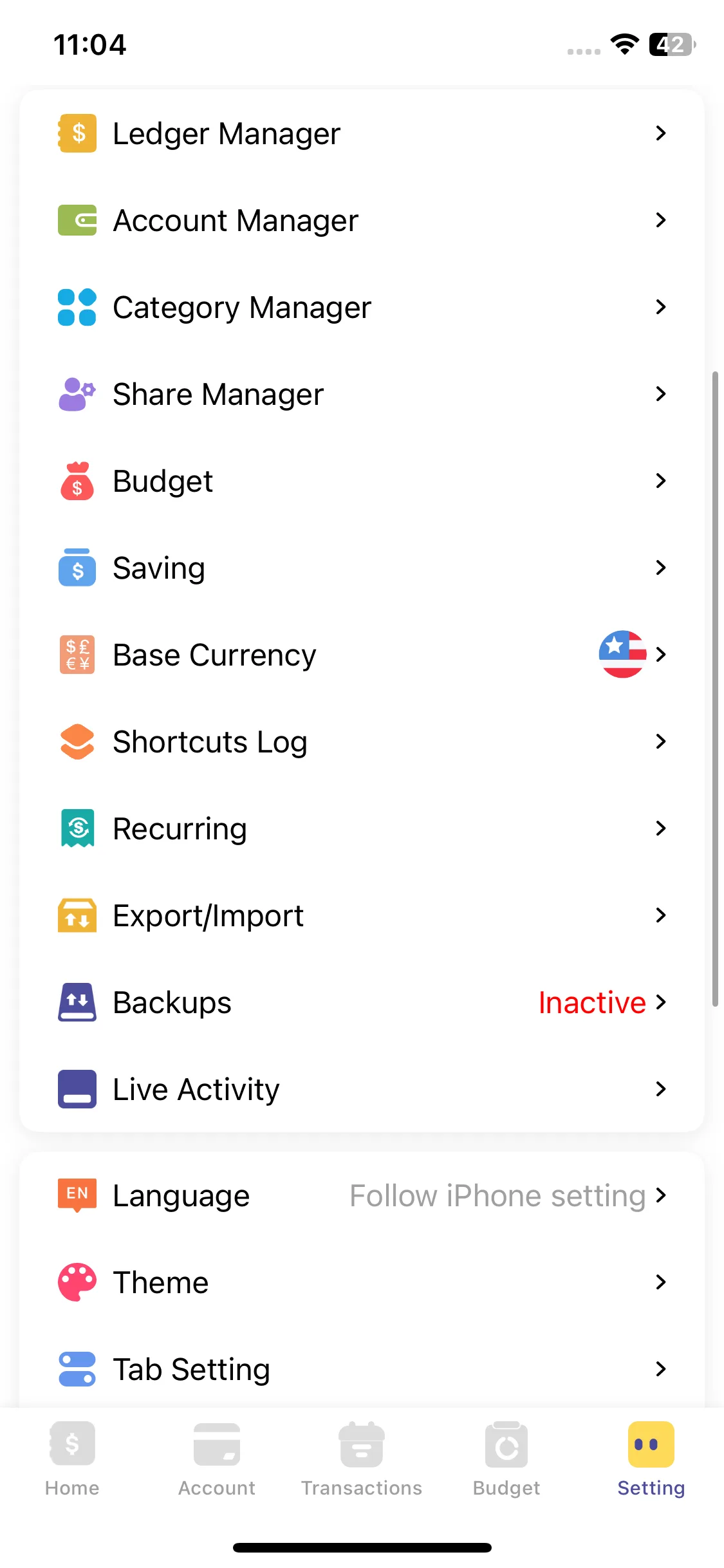Open the Budget settings row
The height and width of the screenshot is (1568, 724).
360,481
